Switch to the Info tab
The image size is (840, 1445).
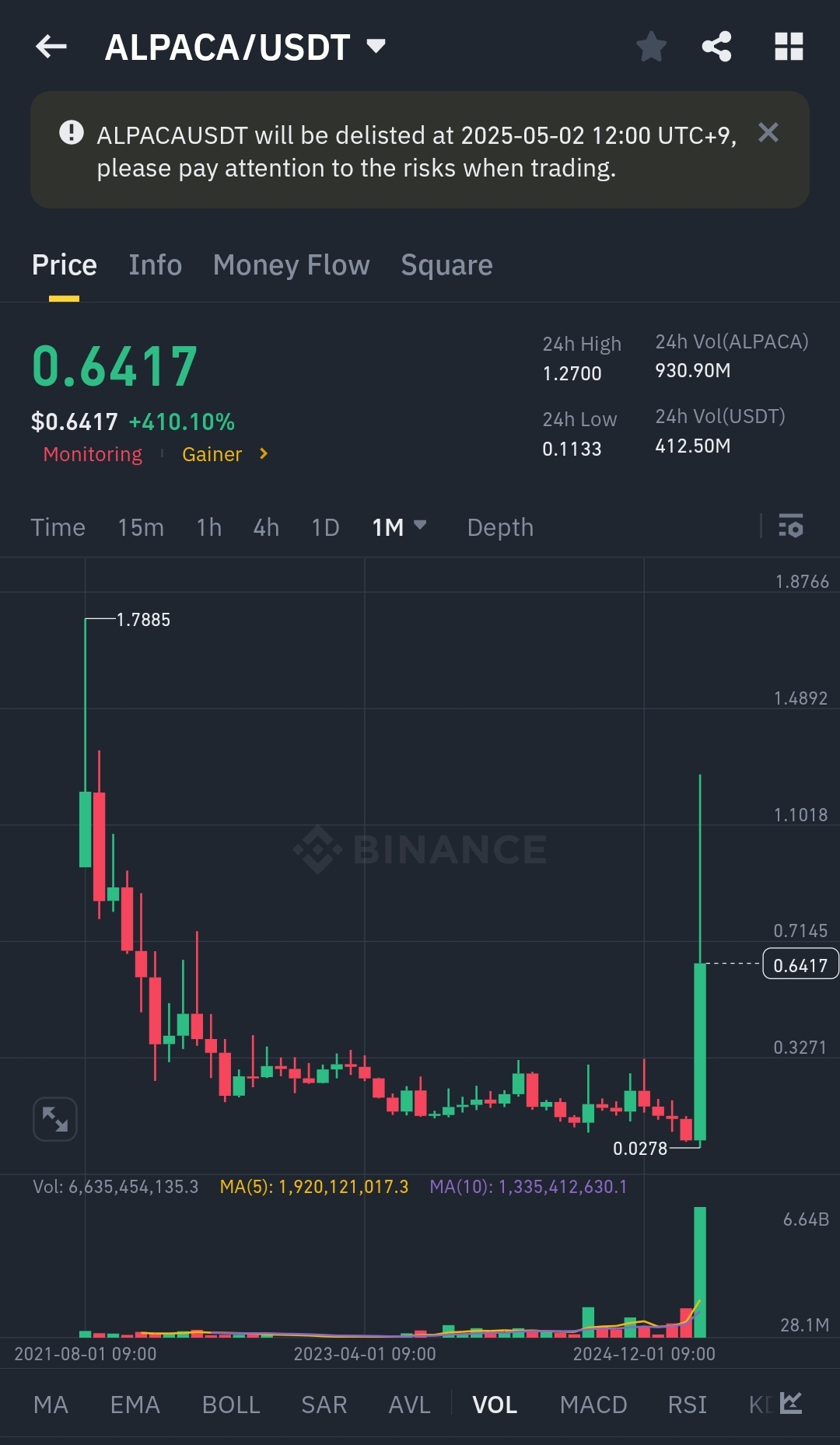point(155,265)
